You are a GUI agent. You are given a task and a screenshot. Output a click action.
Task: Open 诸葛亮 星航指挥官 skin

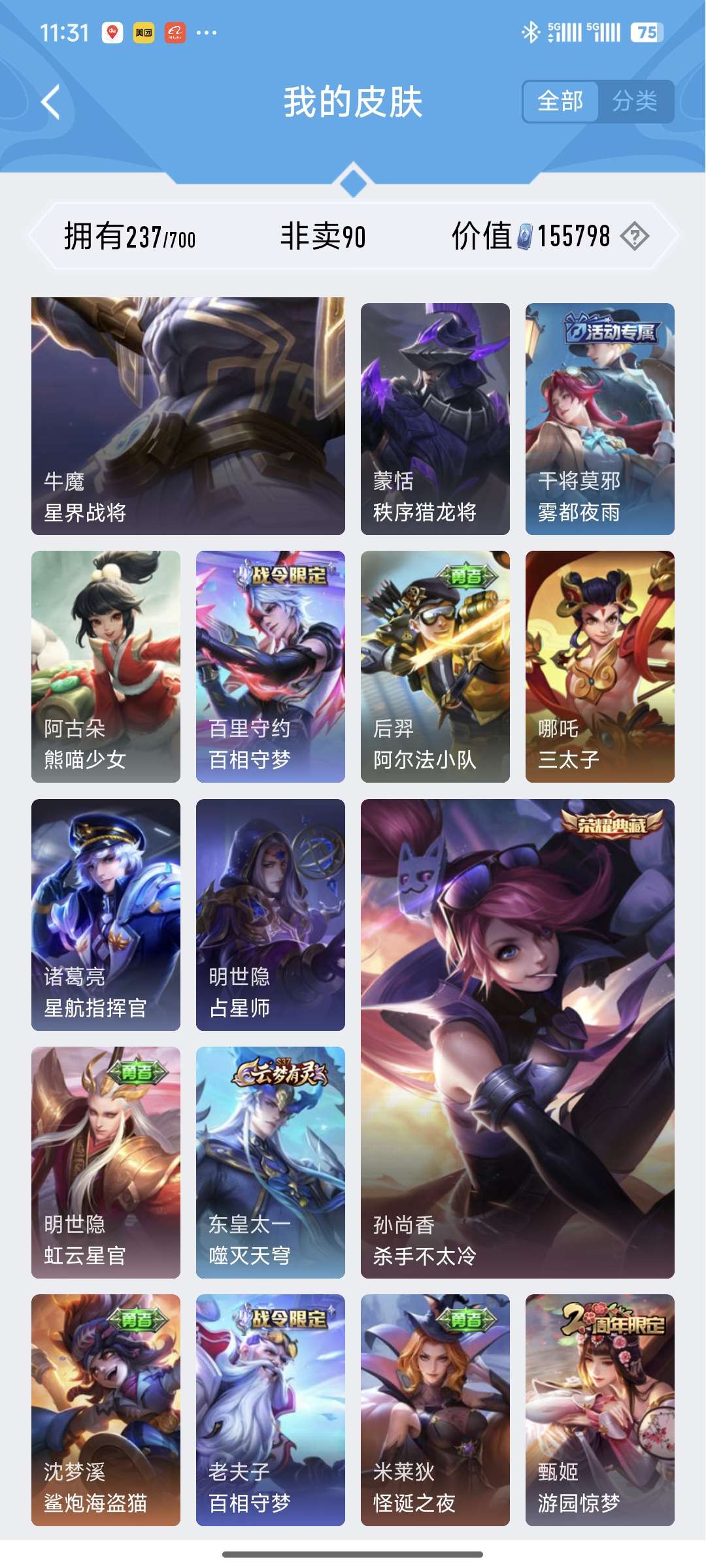[x=106, y=915]
